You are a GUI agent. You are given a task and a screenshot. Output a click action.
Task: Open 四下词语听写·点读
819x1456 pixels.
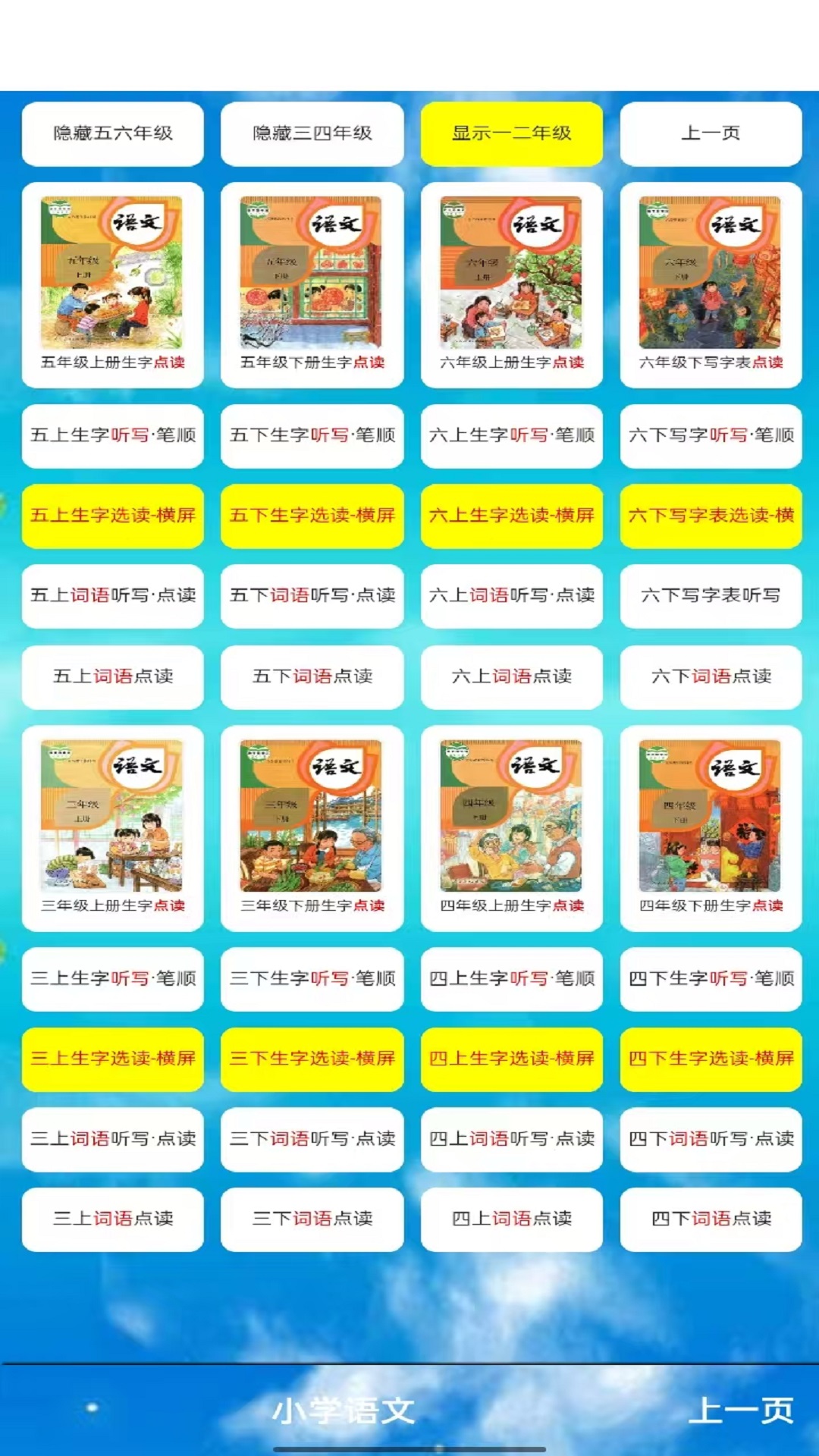tap(711, 1140)
